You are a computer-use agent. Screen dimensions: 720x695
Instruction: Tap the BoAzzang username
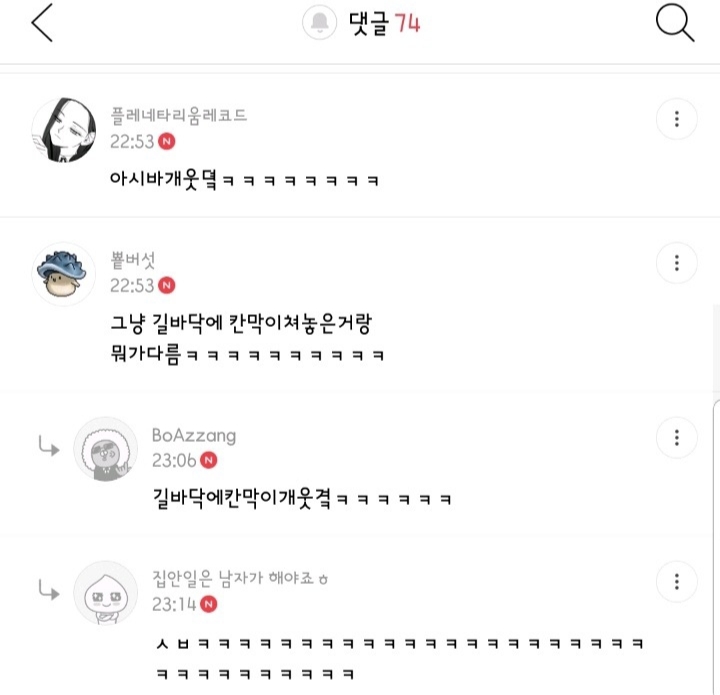pyautogui.click(x=194, y=435)
